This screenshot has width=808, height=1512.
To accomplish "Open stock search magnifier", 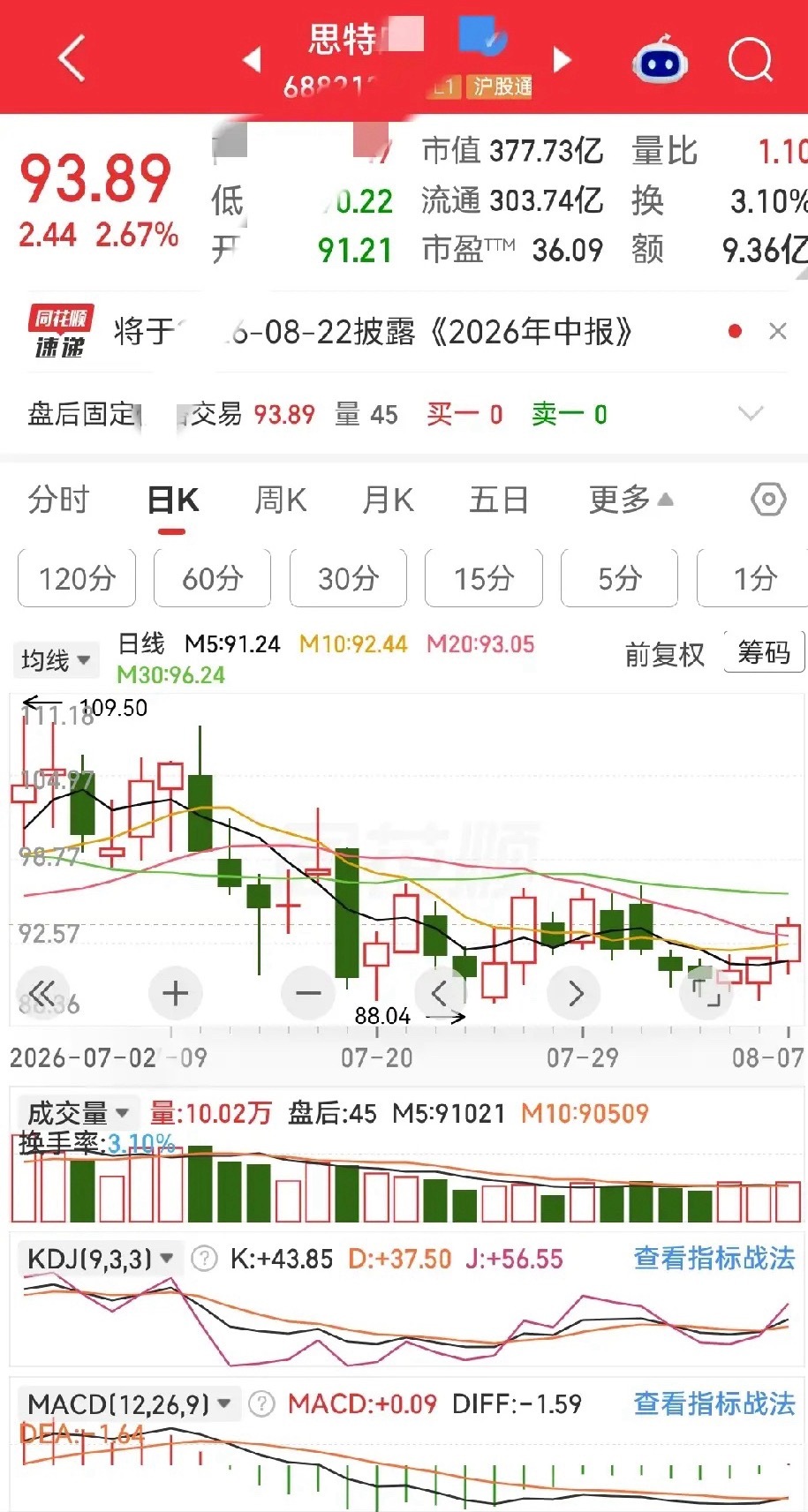I will [x=751, y=60].
